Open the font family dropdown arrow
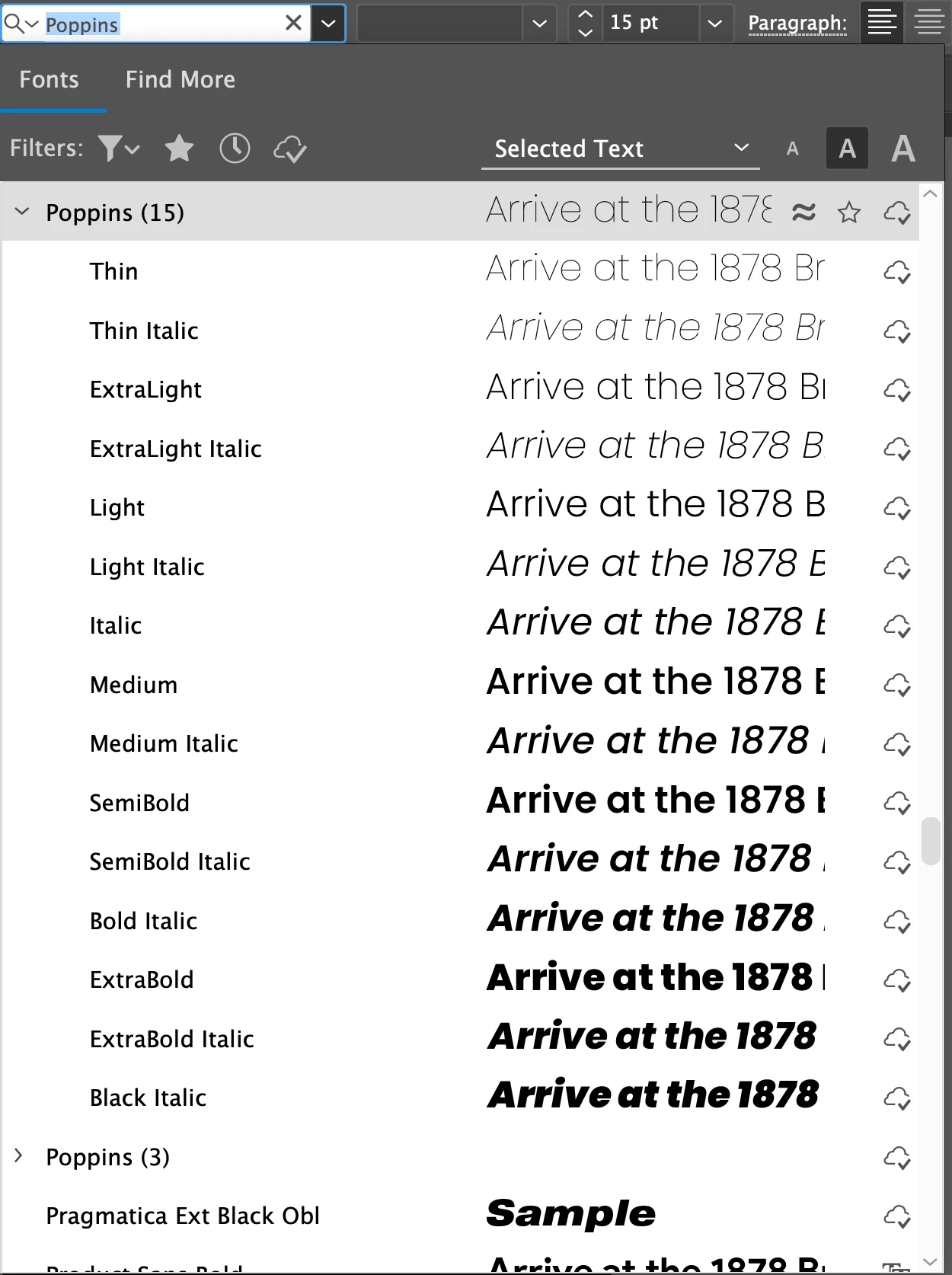 click(x=328, y=23)
